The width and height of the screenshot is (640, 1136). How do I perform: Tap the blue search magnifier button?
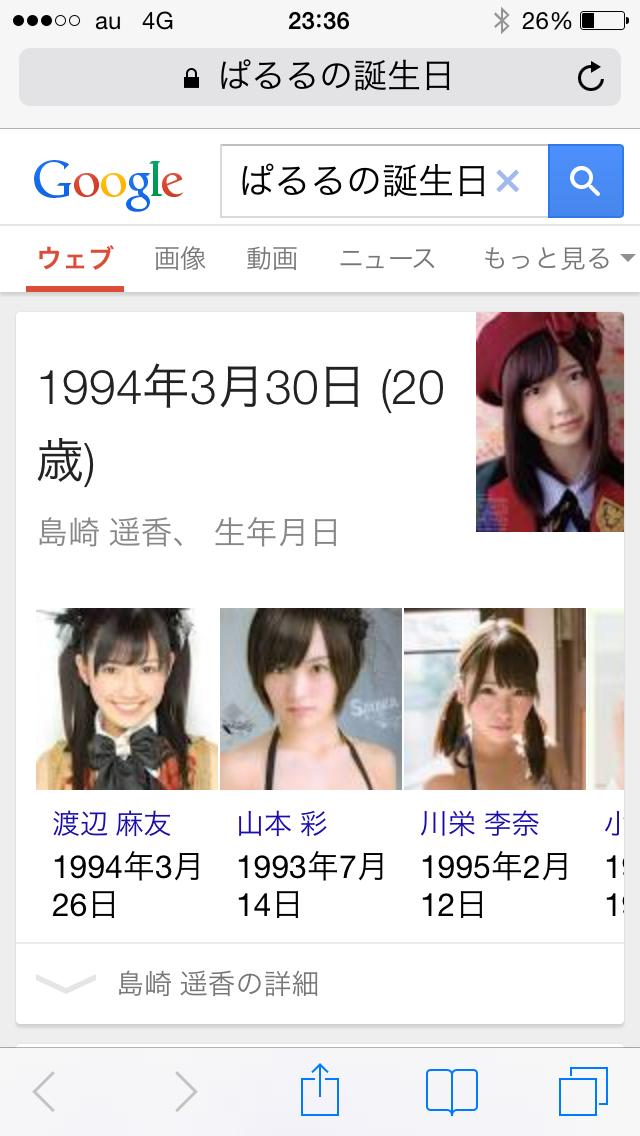coord(584,181)
